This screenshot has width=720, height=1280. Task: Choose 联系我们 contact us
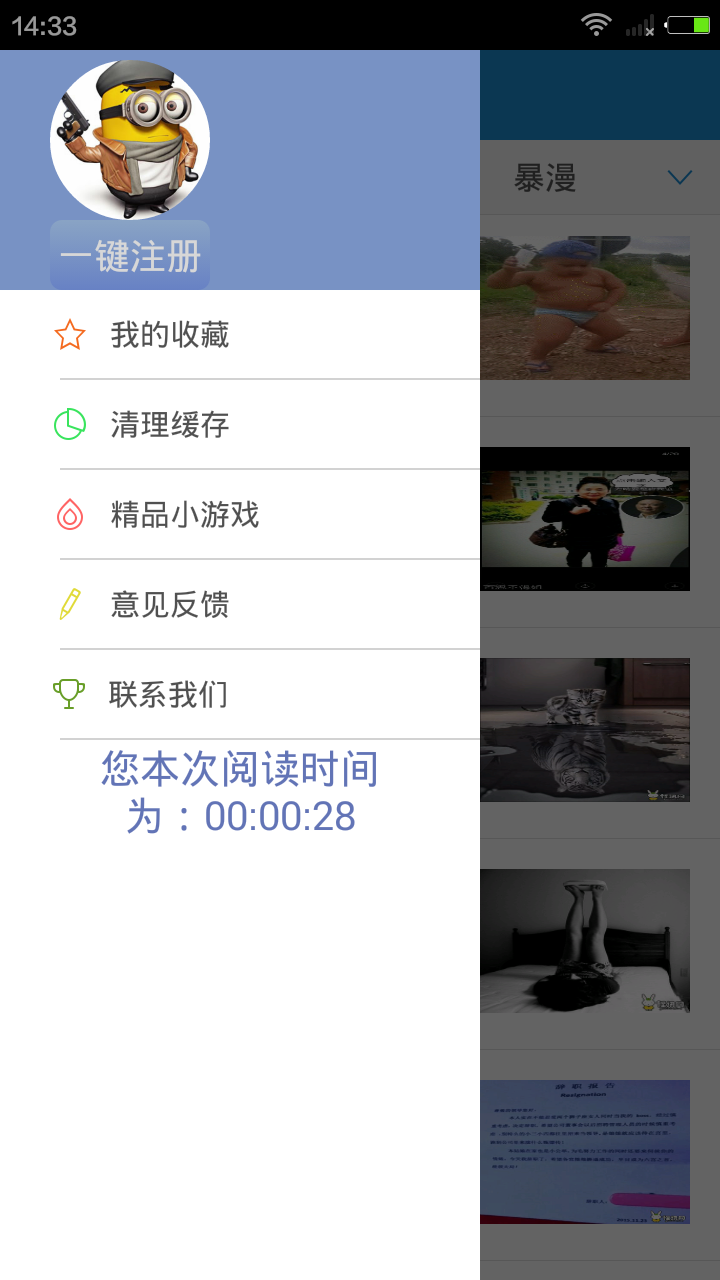coord(168,694)
